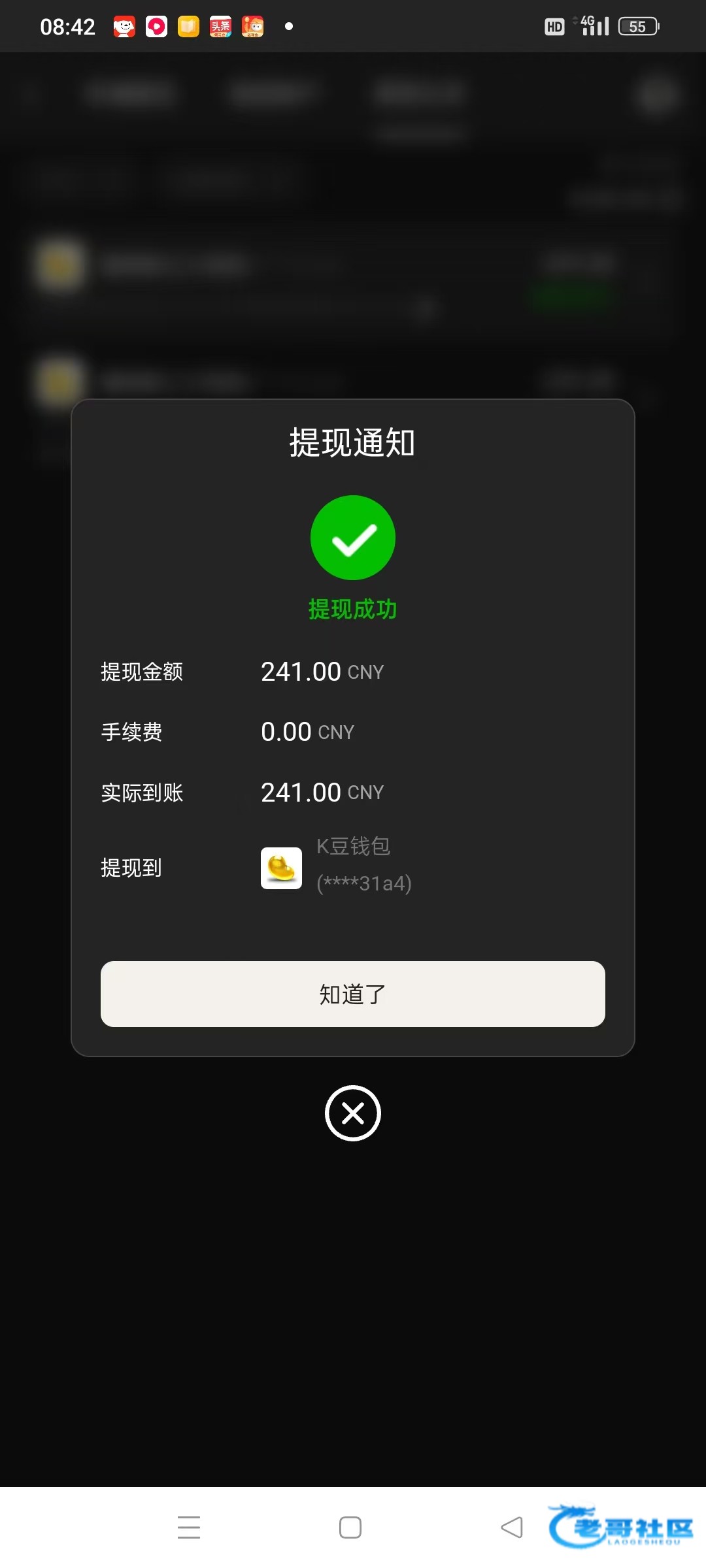Open recent apps from the navigation bar
Viewport: 706px width, 1568px height.
[x=189, y=1527]
